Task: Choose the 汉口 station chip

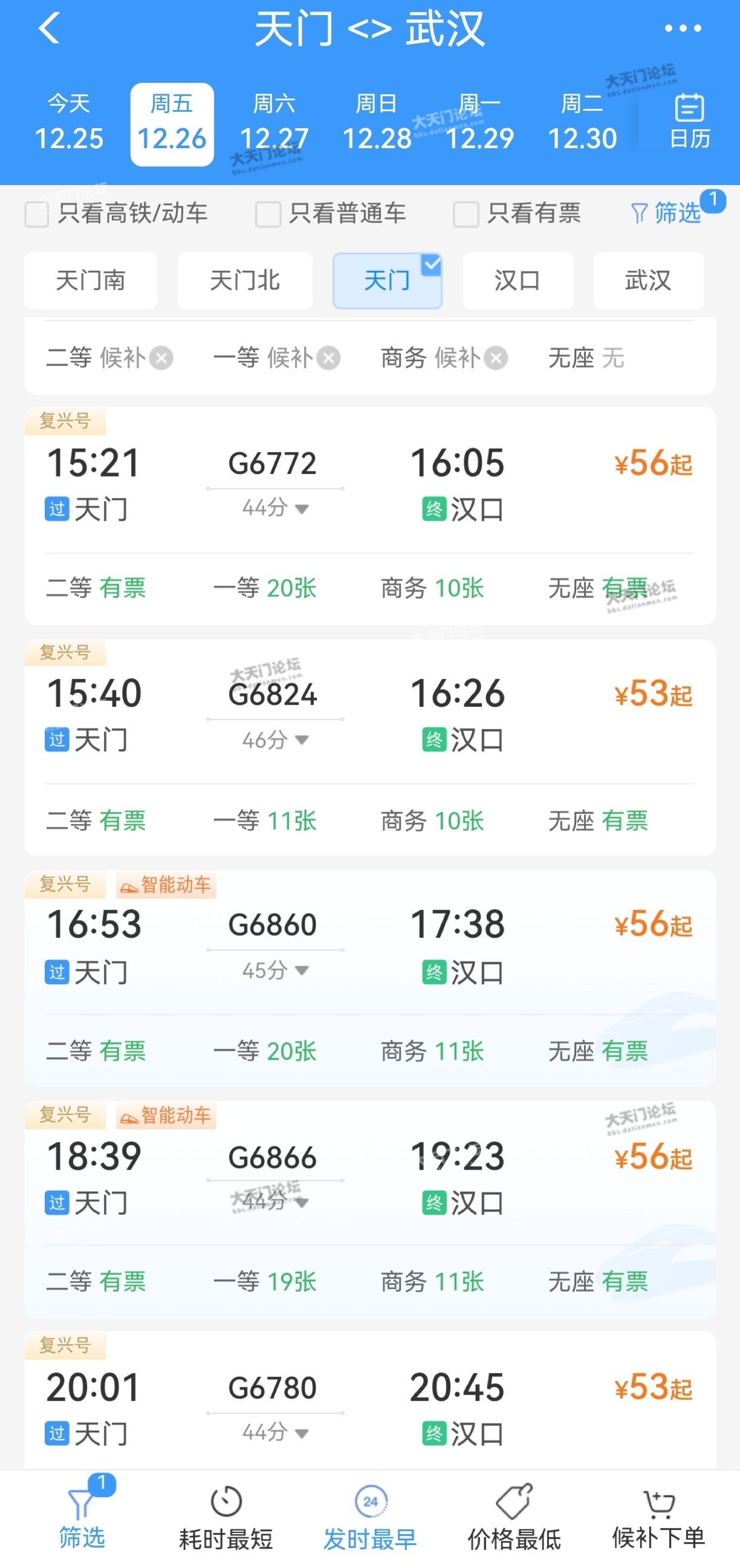Action: pyautogui.click(x=518, y=281)
